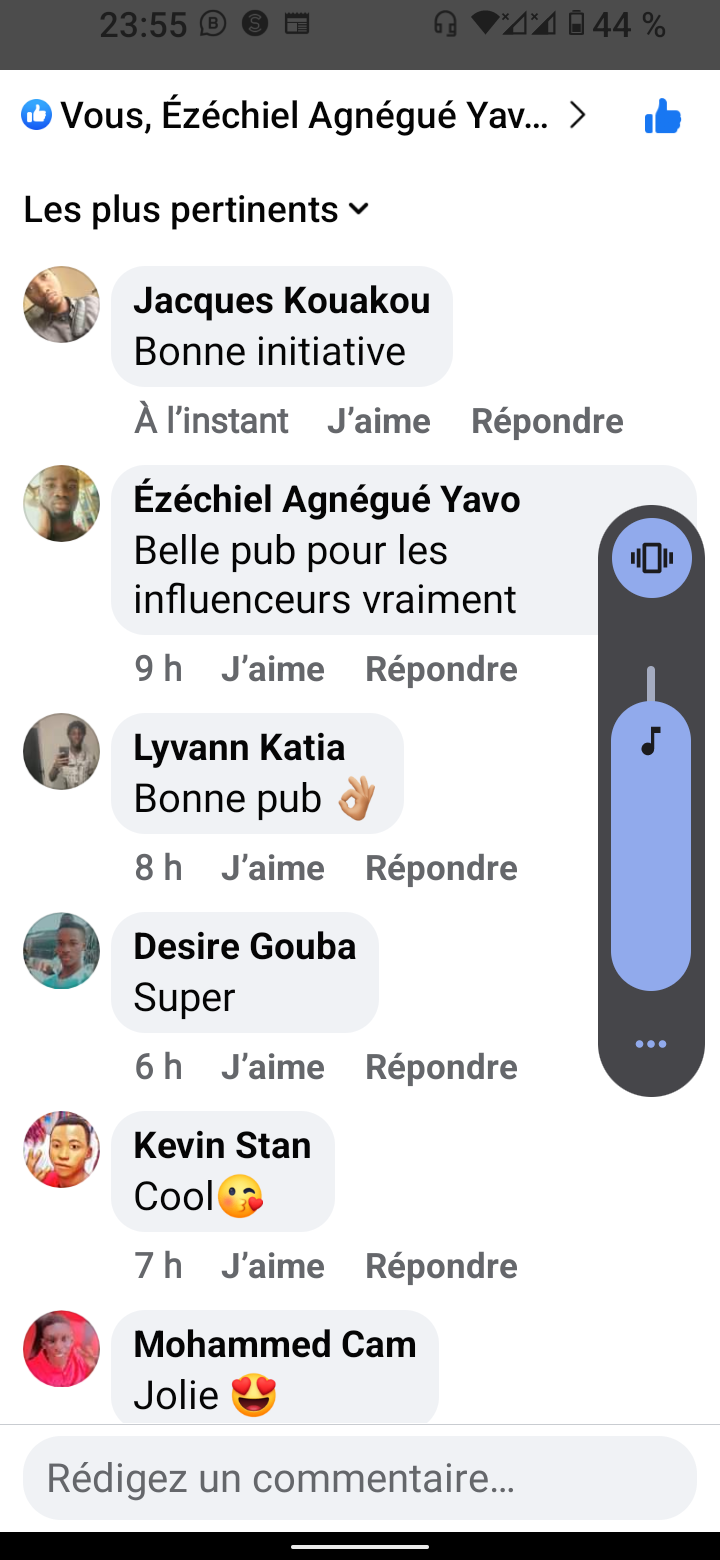Toggle the vibrate ringer mode button

[651, 558]
